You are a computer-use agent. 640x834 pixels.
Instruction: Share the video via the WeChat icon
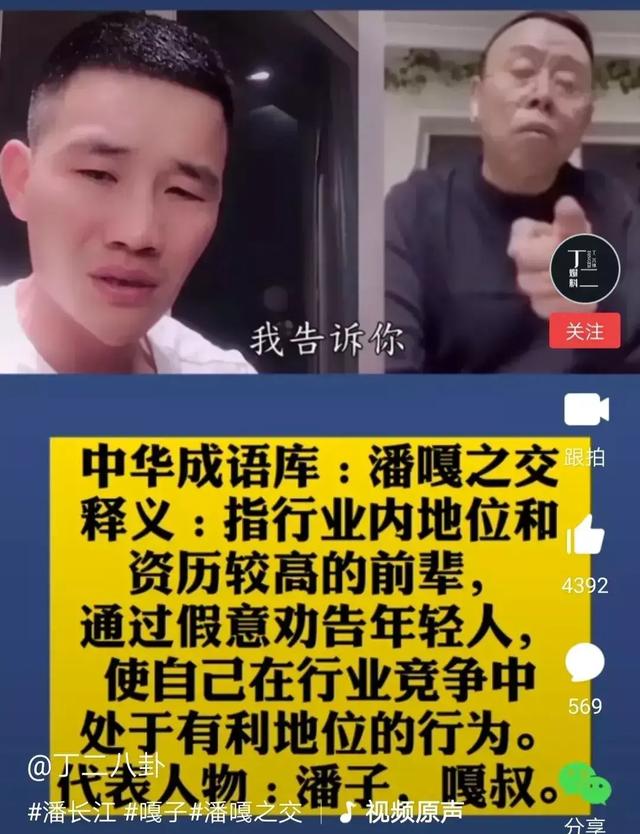585,782
